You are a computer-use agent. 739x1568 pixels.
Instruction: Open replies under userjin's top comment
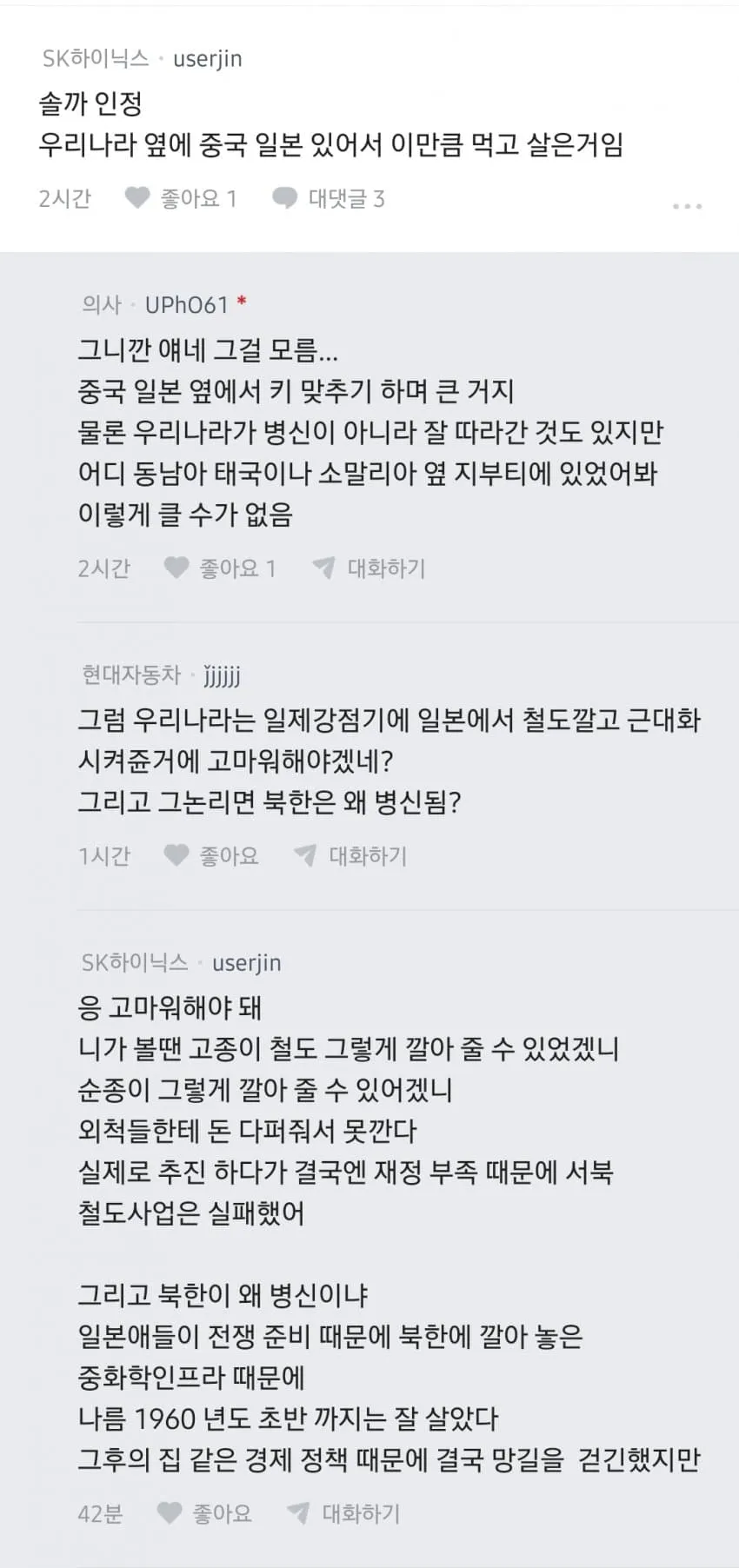click(x=329, y=198)
